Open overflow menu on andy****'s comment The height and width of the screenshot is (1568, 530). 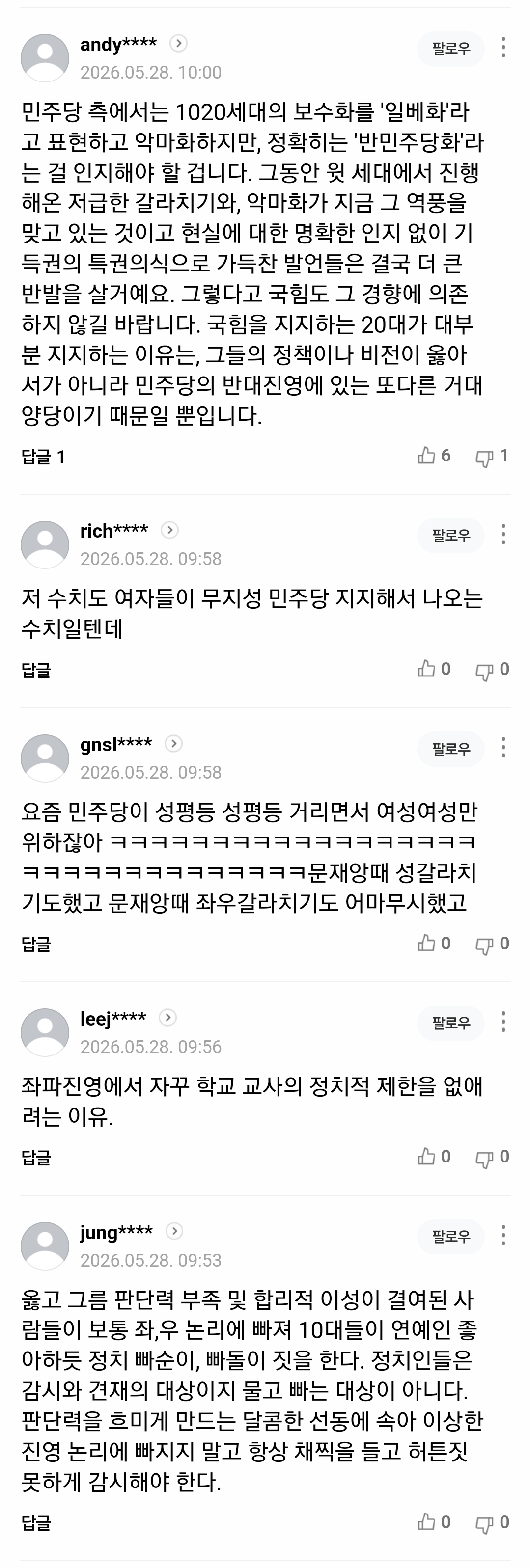click(x=503, y=48)
